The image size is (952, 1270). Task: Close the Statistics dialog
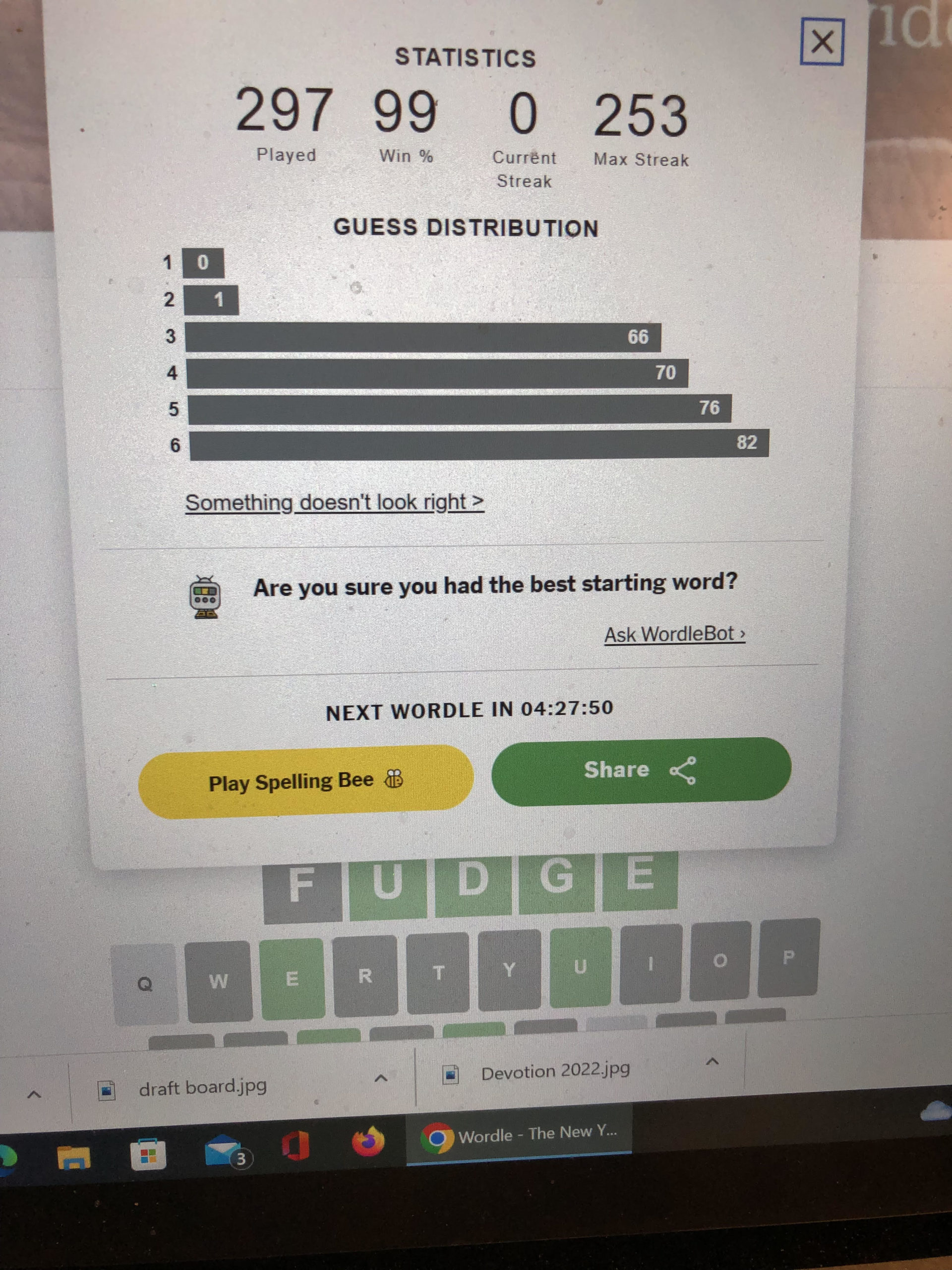pos(821,42)
